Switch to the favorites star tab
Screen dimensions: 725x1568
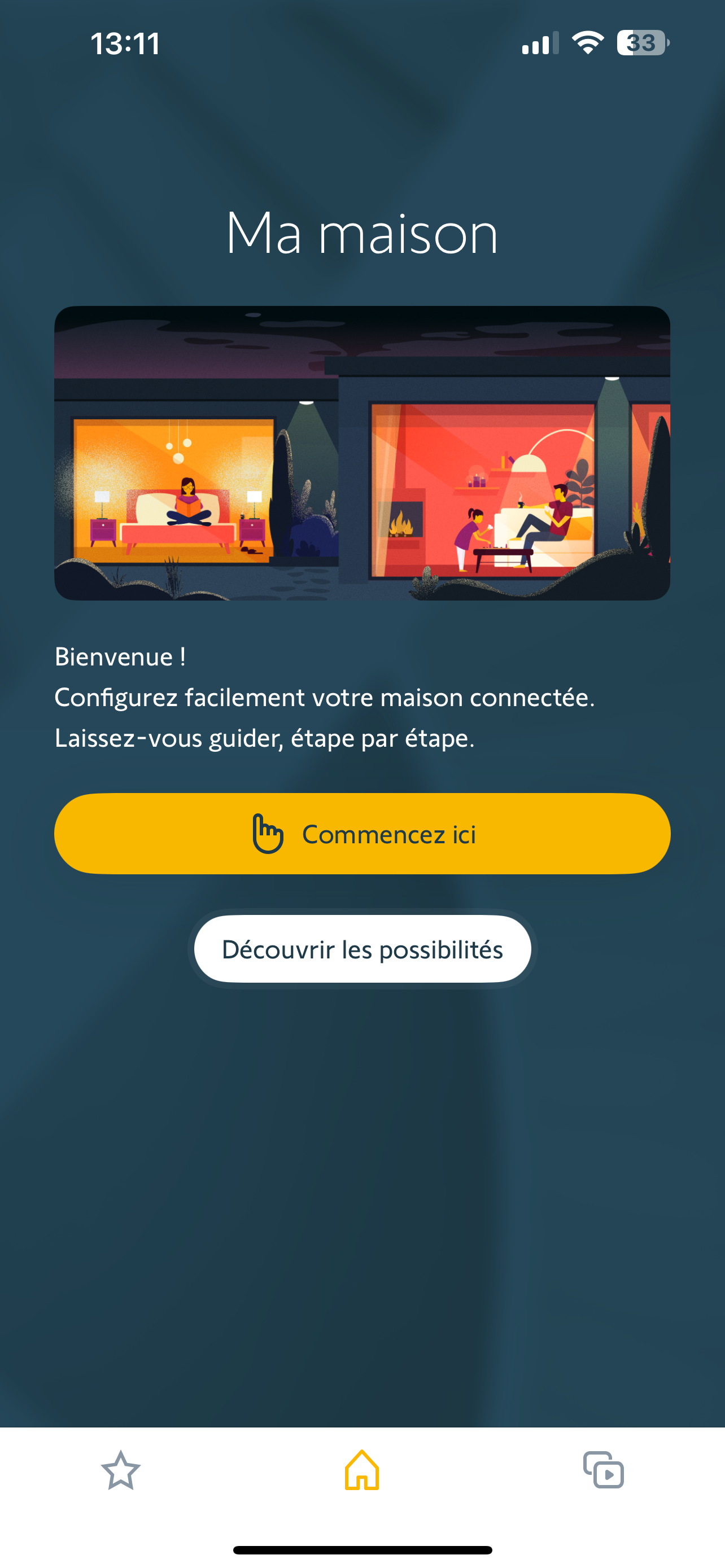pyautogui.click(x=120, y=1470)
